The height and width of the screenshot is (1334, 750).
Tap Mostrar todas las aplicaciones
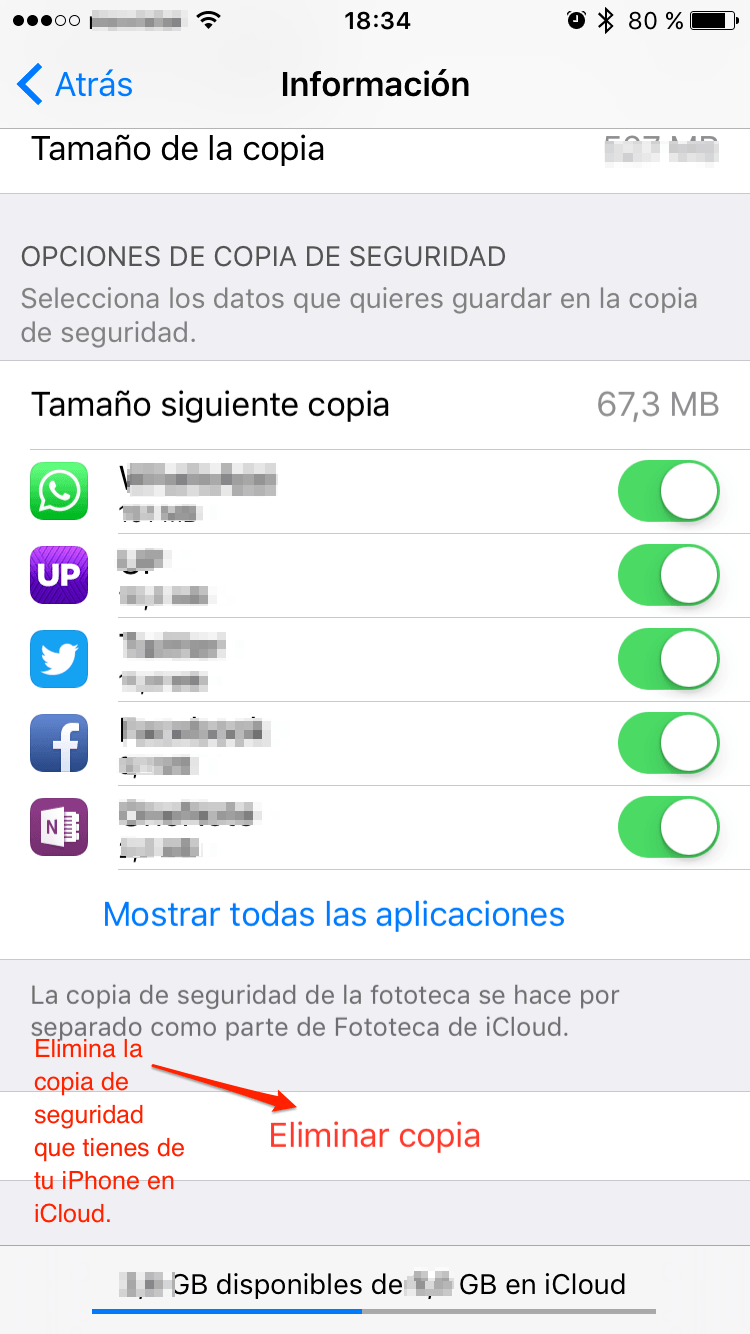pyautogui.click(x=334, y=914)
